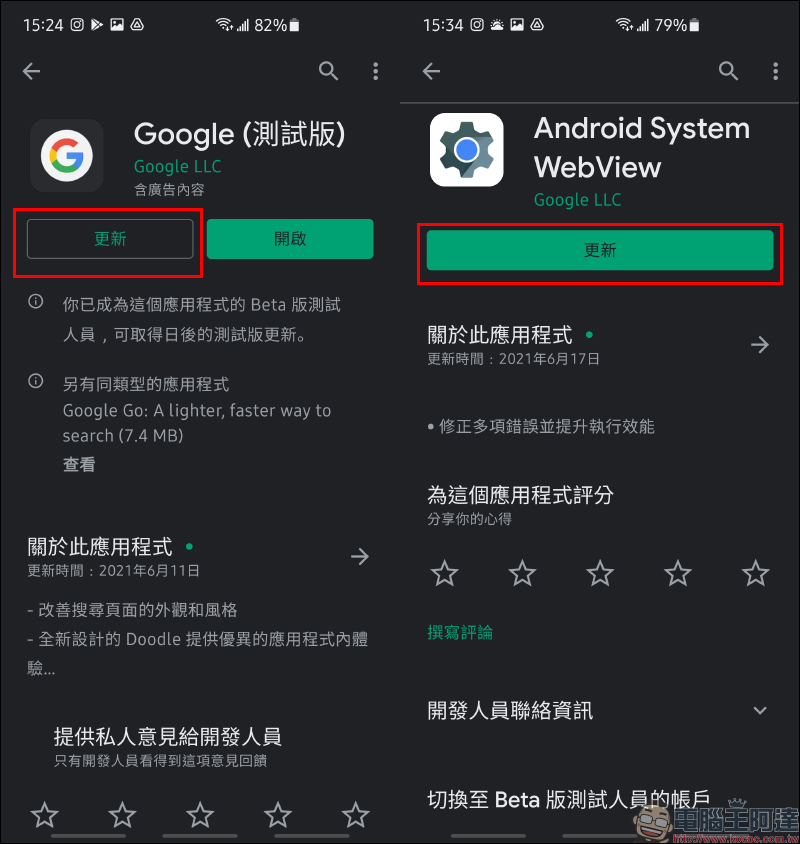Image resolution: width=800 pixels, height=844 pixels.
Task: Update Android System WebView
Action: tap(600, 251)
